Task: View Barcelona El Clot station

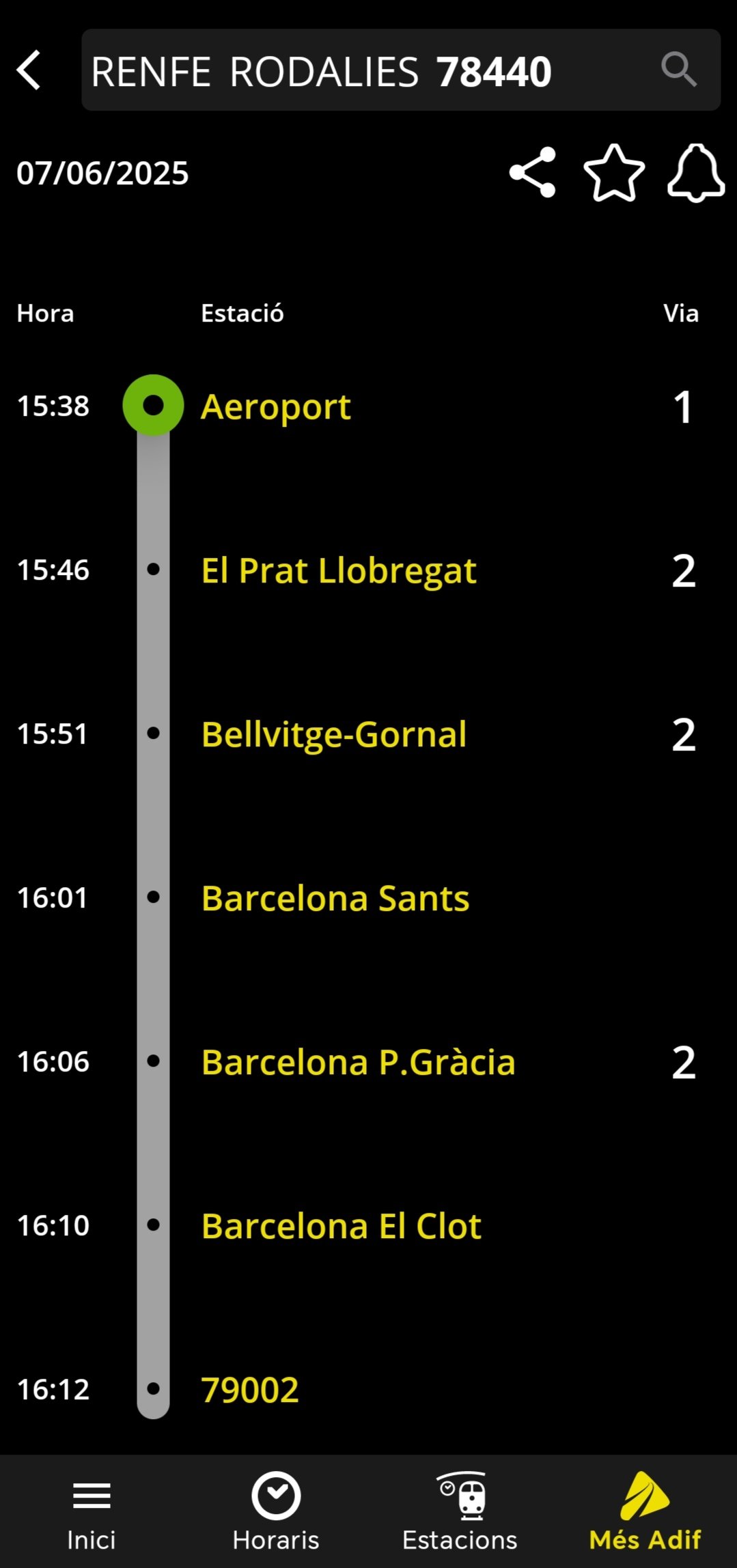Action: coord(342,1227)
